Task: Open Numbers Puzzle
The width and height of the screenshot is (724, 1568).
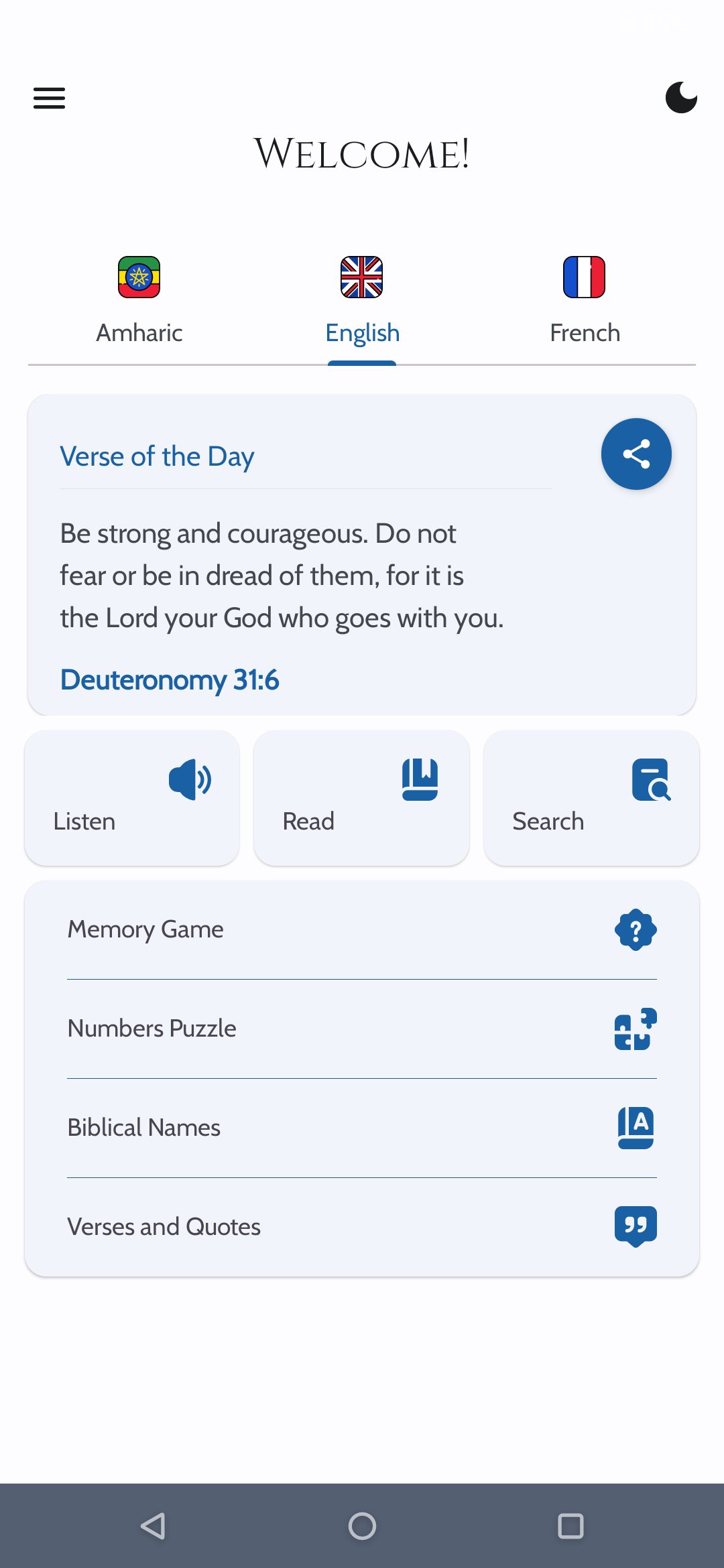Action: [x=362, y=1029]
